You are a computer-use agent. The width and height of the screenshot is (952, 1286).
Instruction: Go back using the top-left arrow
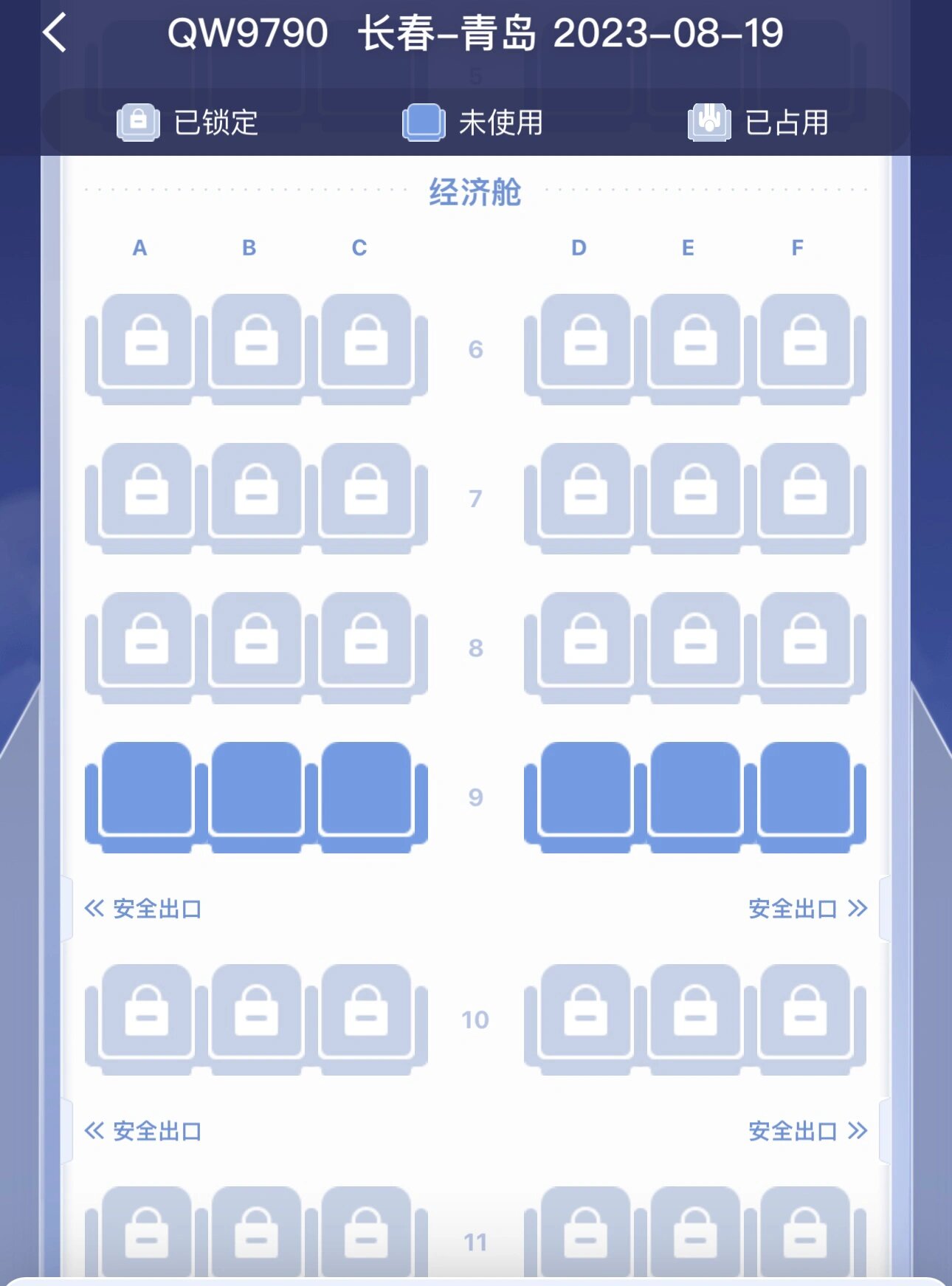coord(55,33)
